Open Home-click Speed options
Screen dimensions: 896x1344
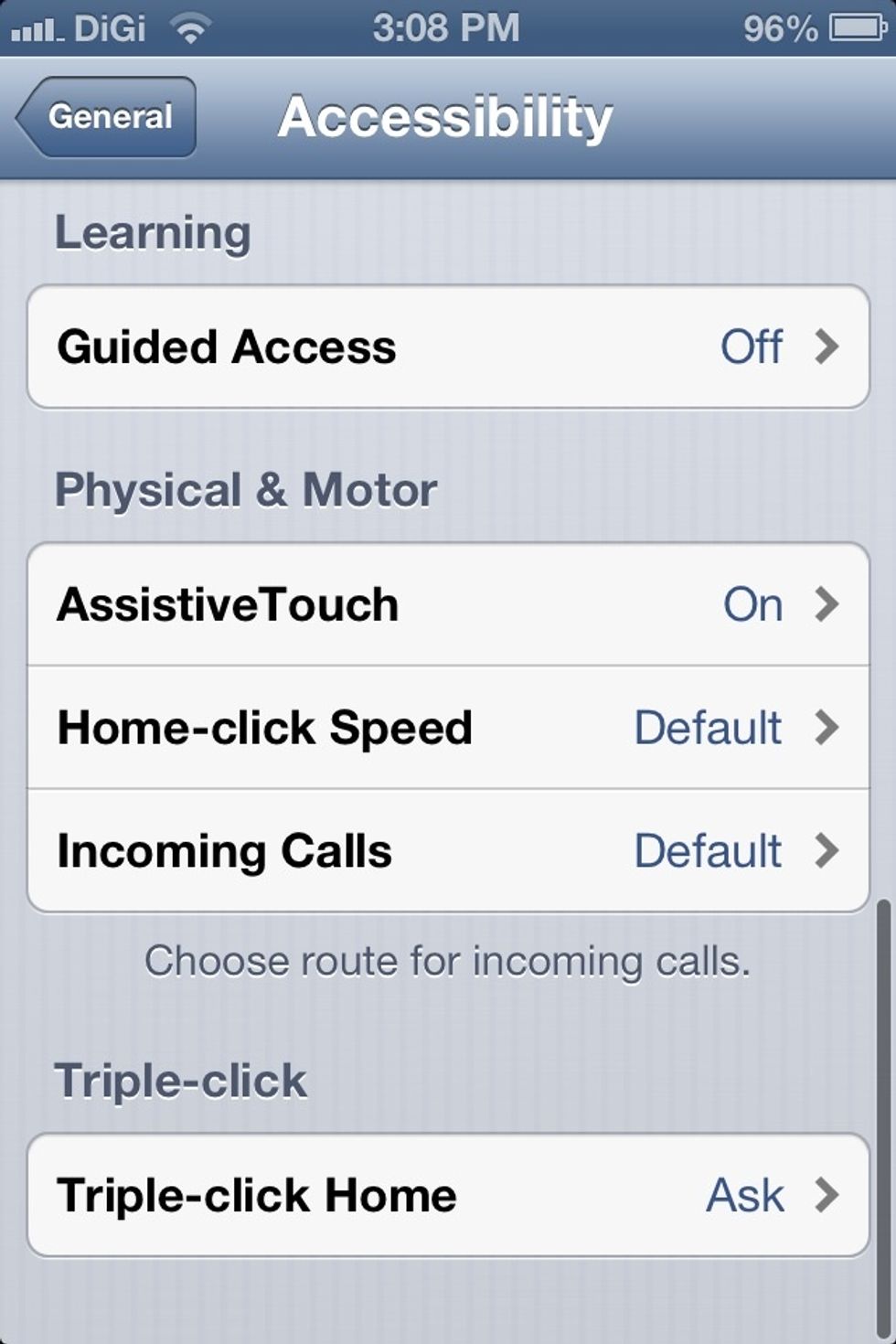(x=366, y=728)
